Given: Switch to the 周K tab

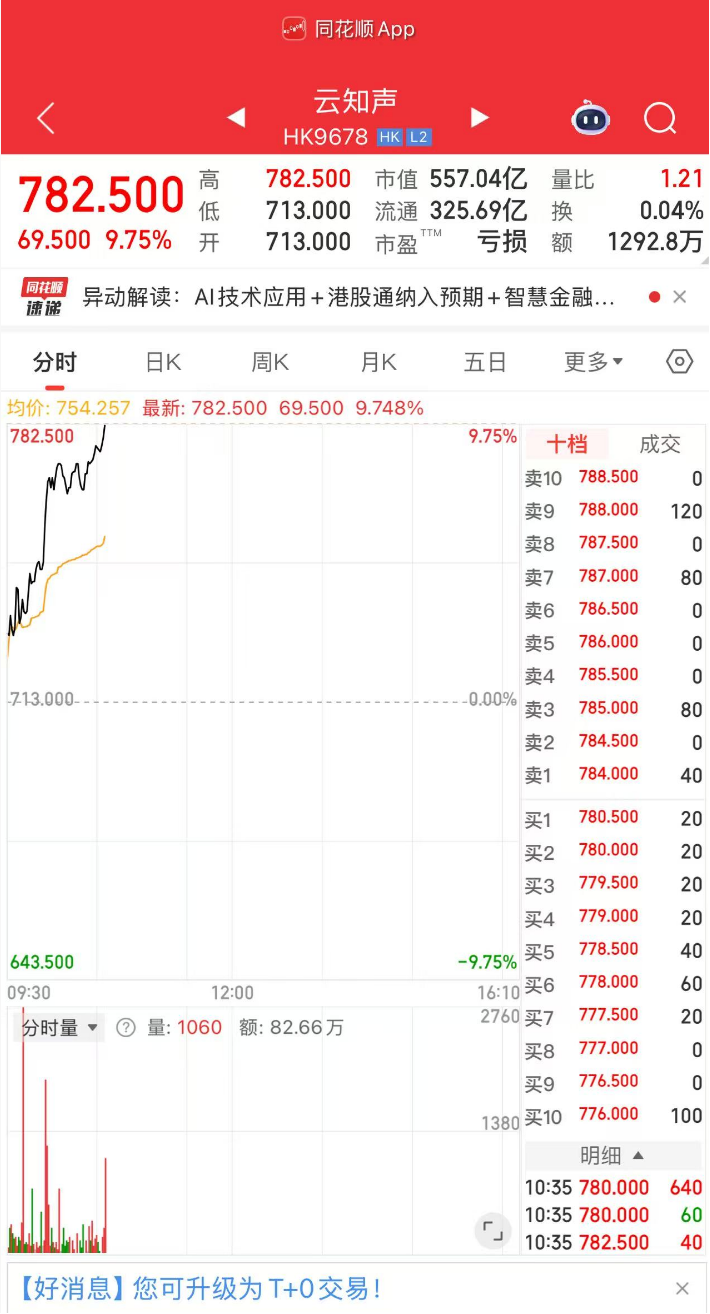Looking at the screenshot, I should pyautogui.click(x=270, y=362).
